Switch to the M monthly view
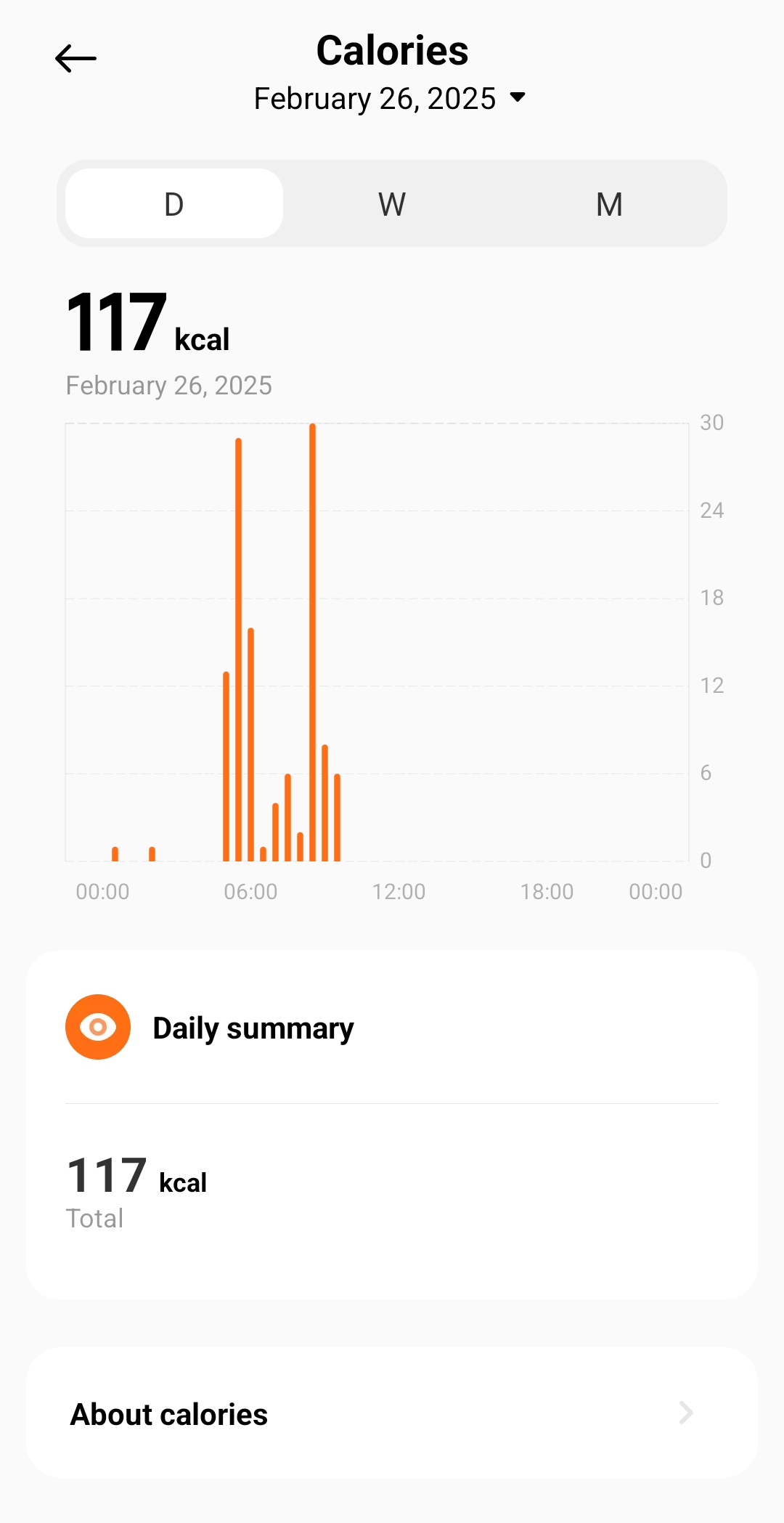784x1523 pixels. [609, 204]
